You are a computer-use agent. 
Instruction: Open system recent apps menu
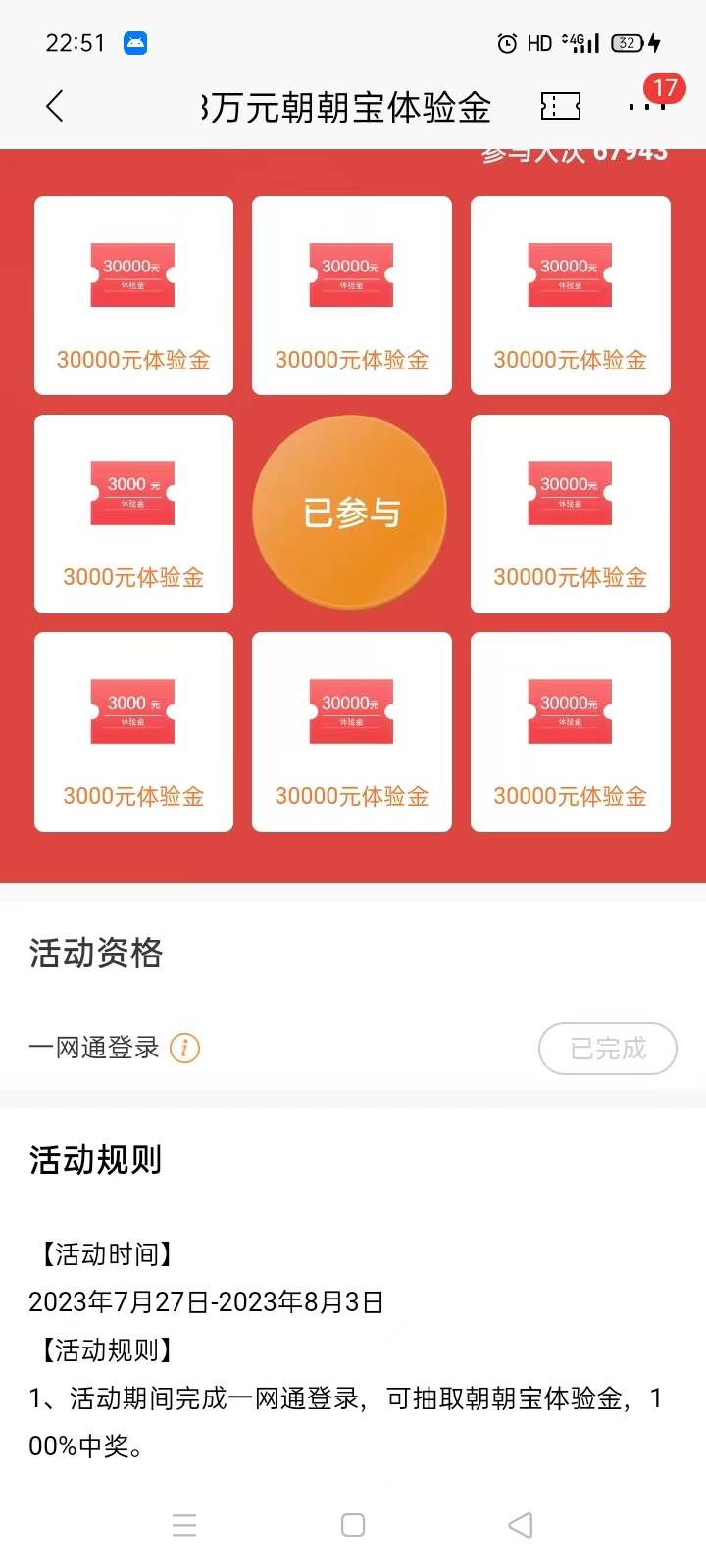click(184, 1525)
